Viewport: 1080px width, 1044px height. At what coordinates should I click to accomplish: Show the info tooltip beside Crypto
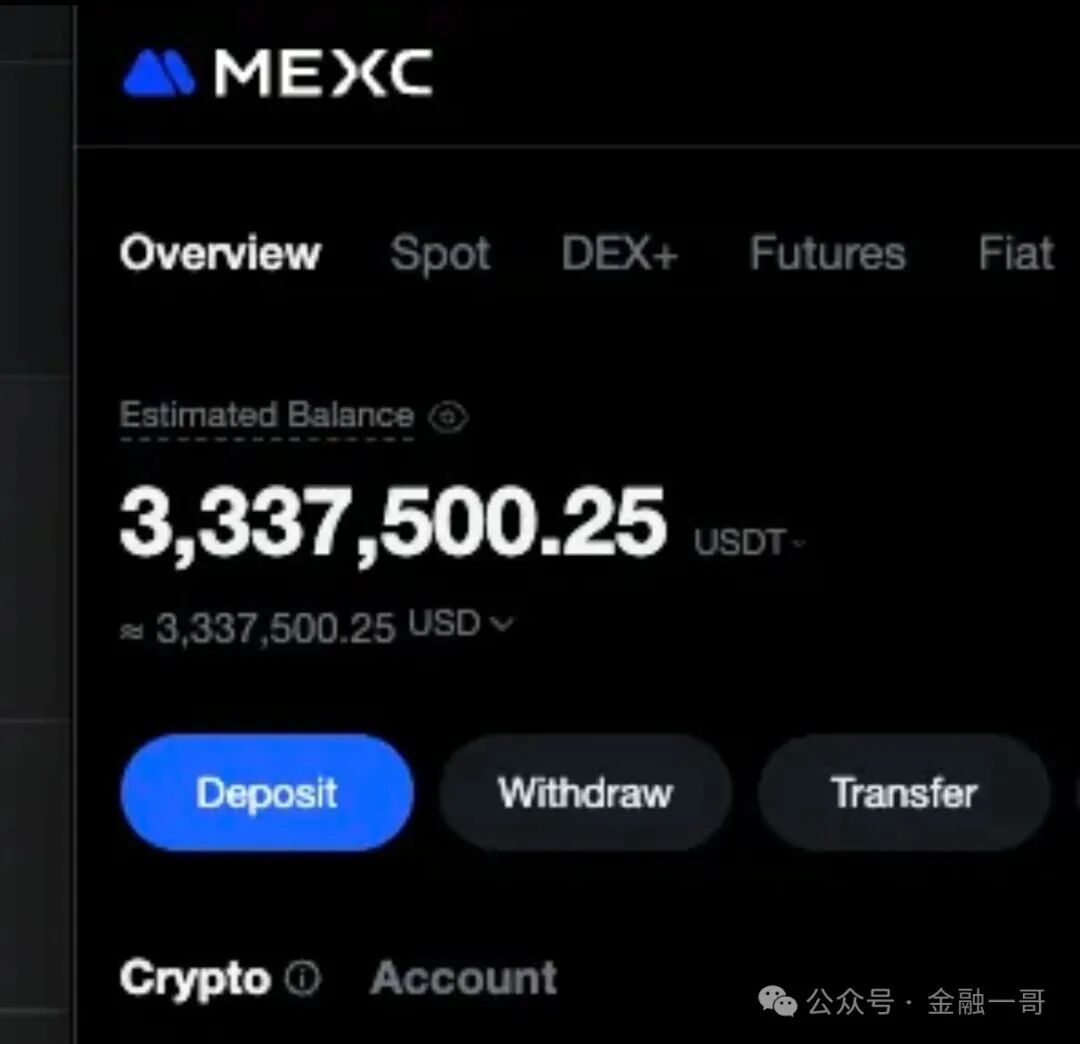pos(303,978)
